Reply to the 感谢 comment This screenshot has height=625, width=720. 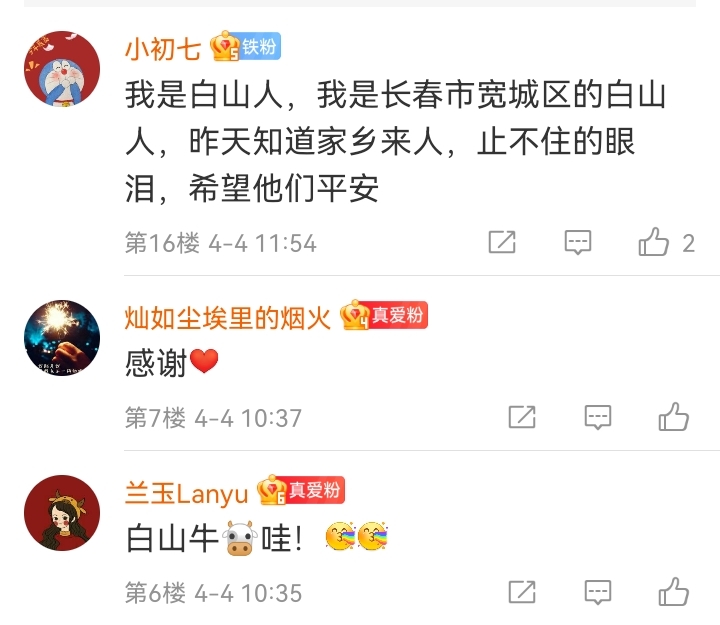point(598,417)
